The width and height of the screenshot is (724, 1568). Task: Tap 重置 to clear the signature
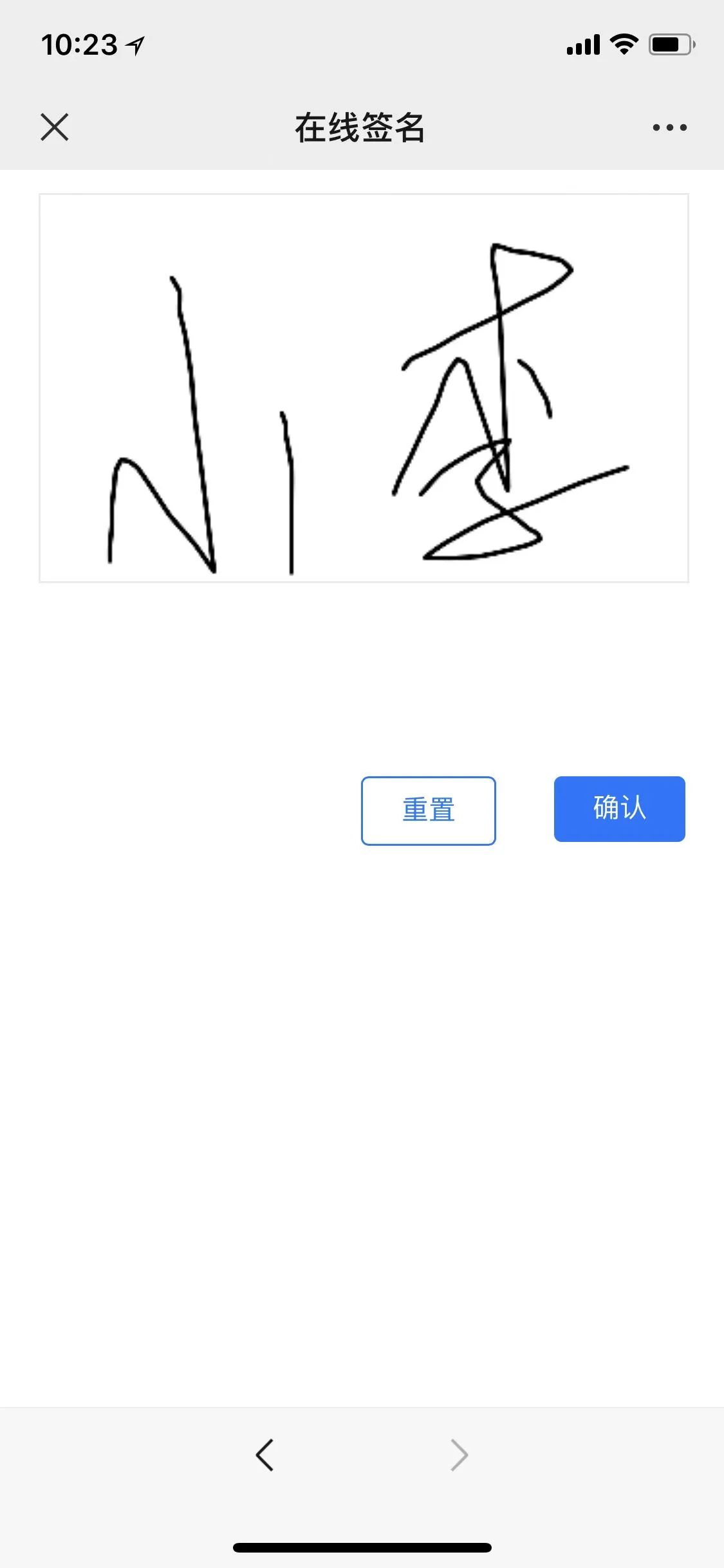429,810
